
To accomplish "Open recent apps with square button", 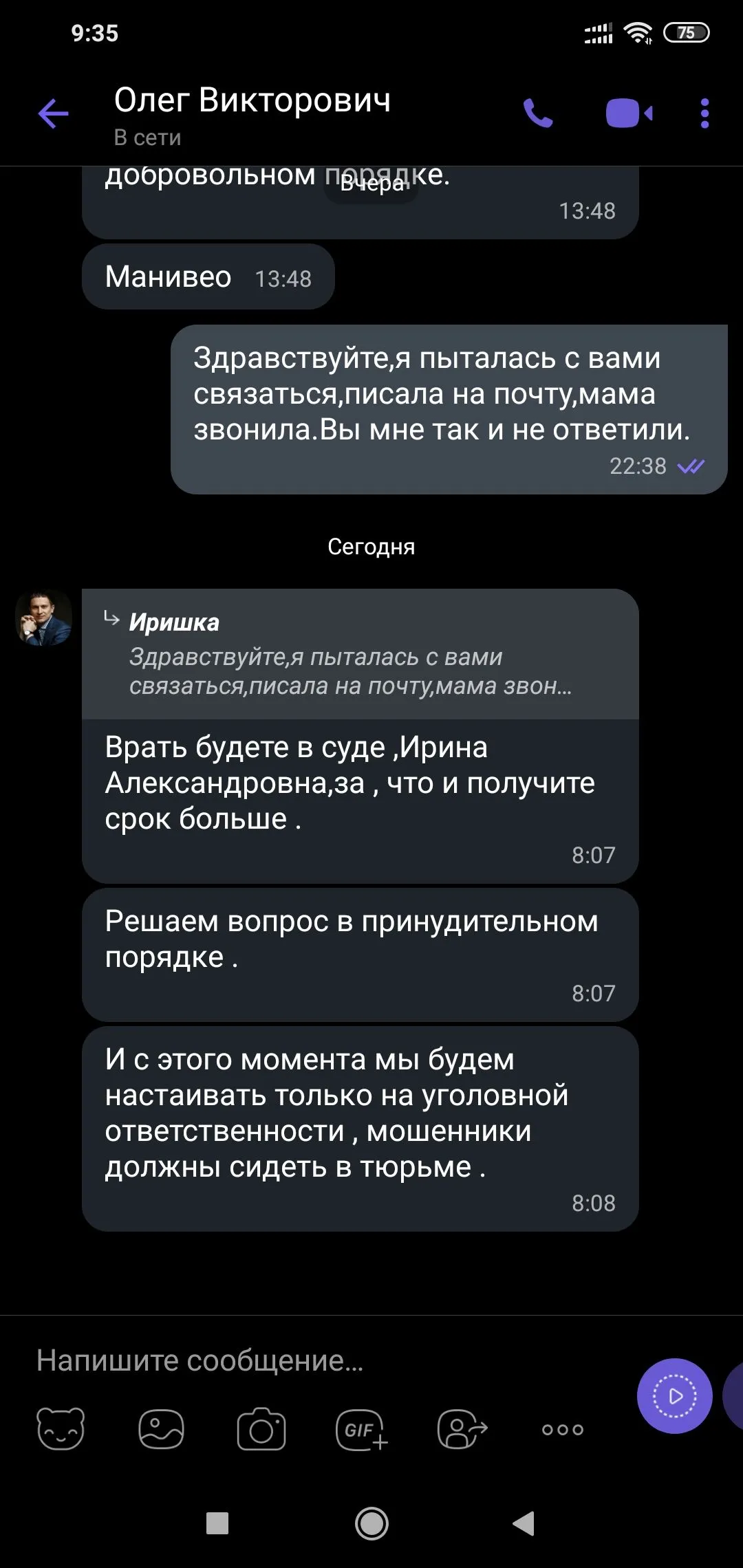I will pyautogui.click(x=217, y=1523).
